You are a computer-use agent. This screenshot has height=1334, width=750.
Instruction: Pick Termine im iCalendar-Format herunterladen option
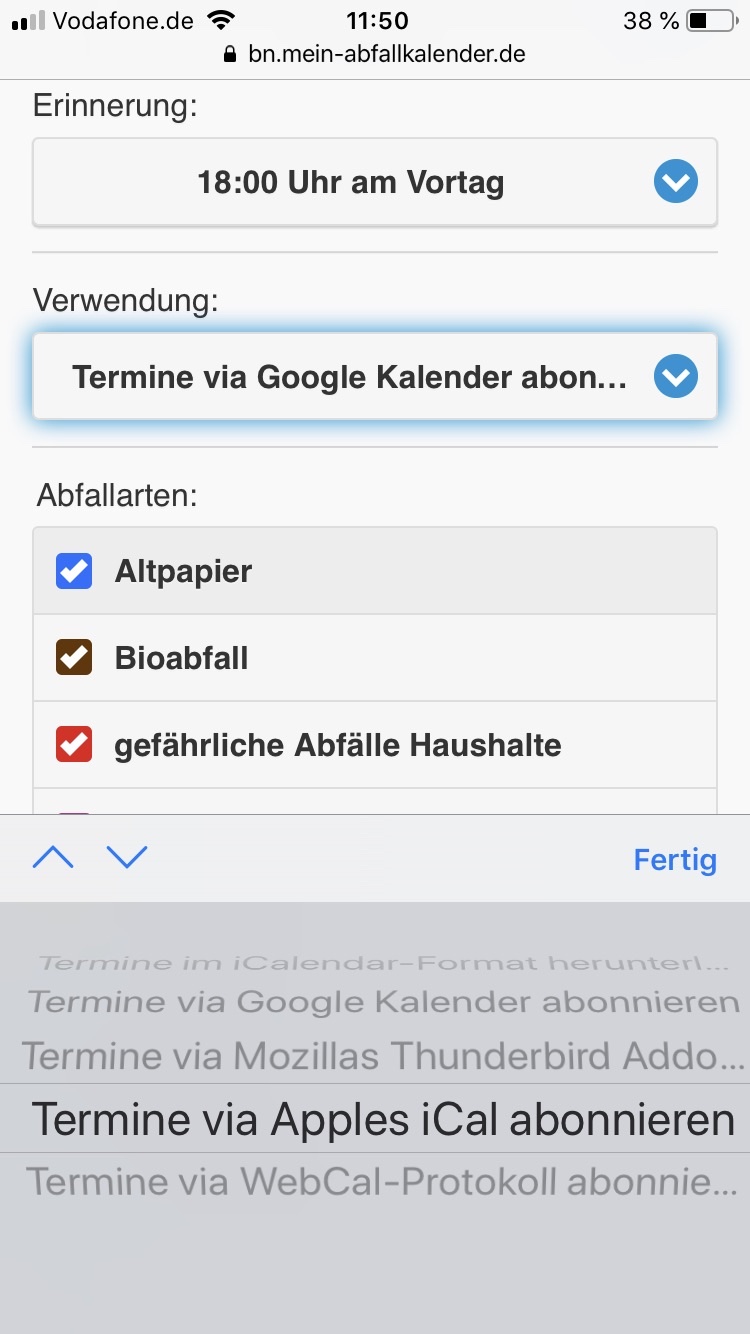pyautogui.click(x=382, y=964)
